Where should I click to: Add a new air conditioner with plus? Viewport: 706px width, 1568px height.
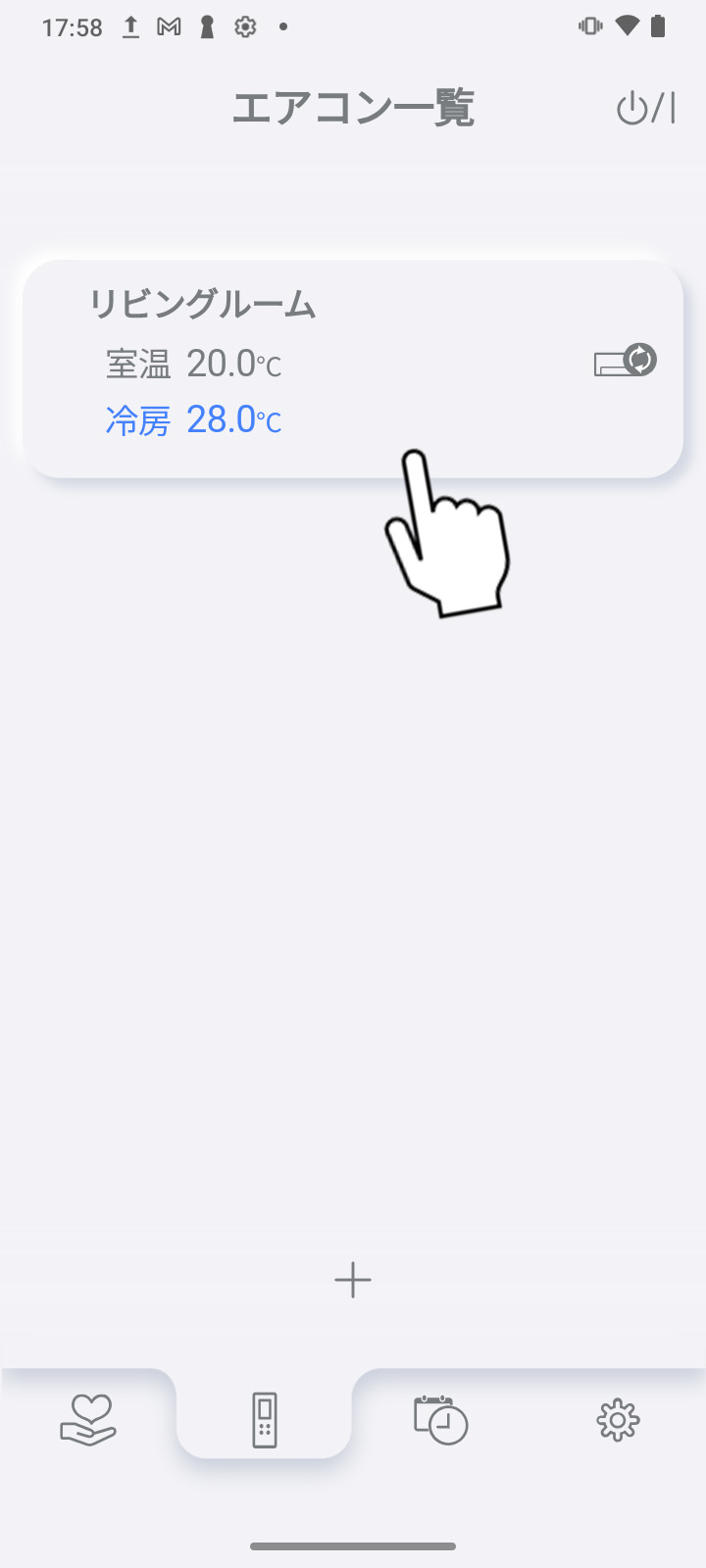[353, 1280]
